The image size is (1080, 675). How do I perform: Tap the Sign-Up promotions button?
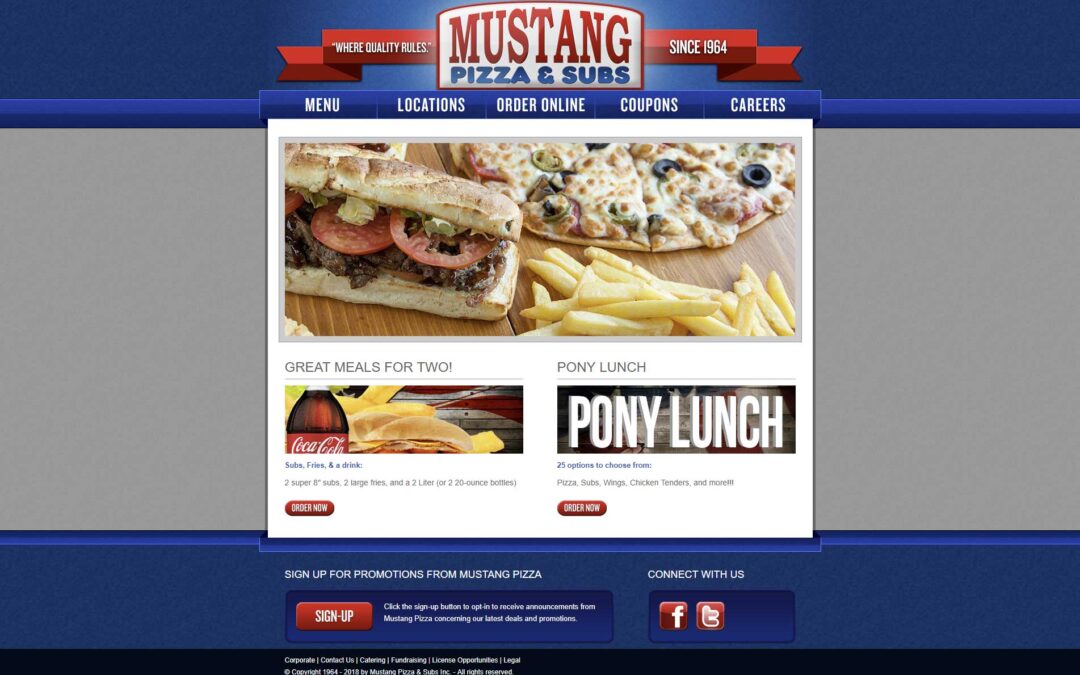point(334,616)
